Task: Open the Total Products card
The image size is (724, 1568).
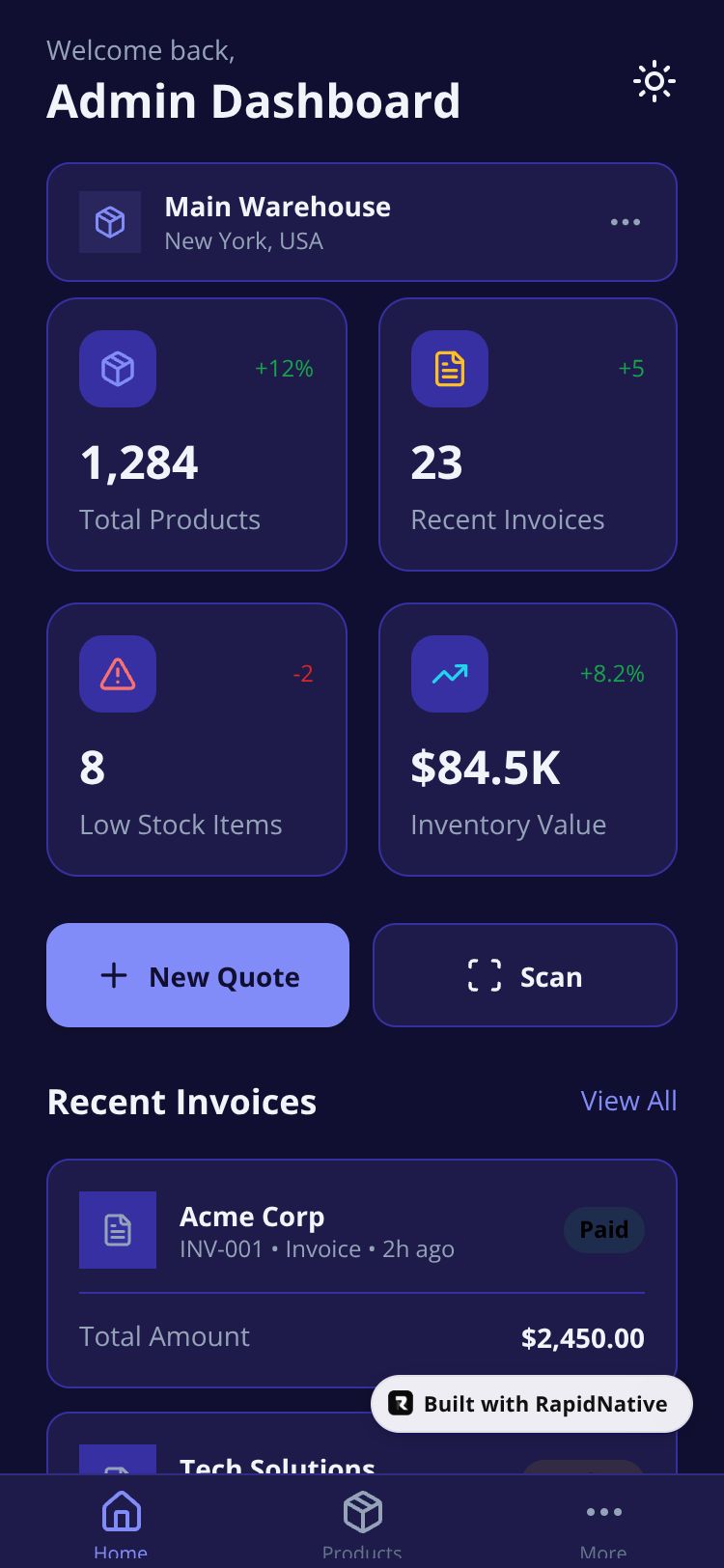Action: click(196, 434)
